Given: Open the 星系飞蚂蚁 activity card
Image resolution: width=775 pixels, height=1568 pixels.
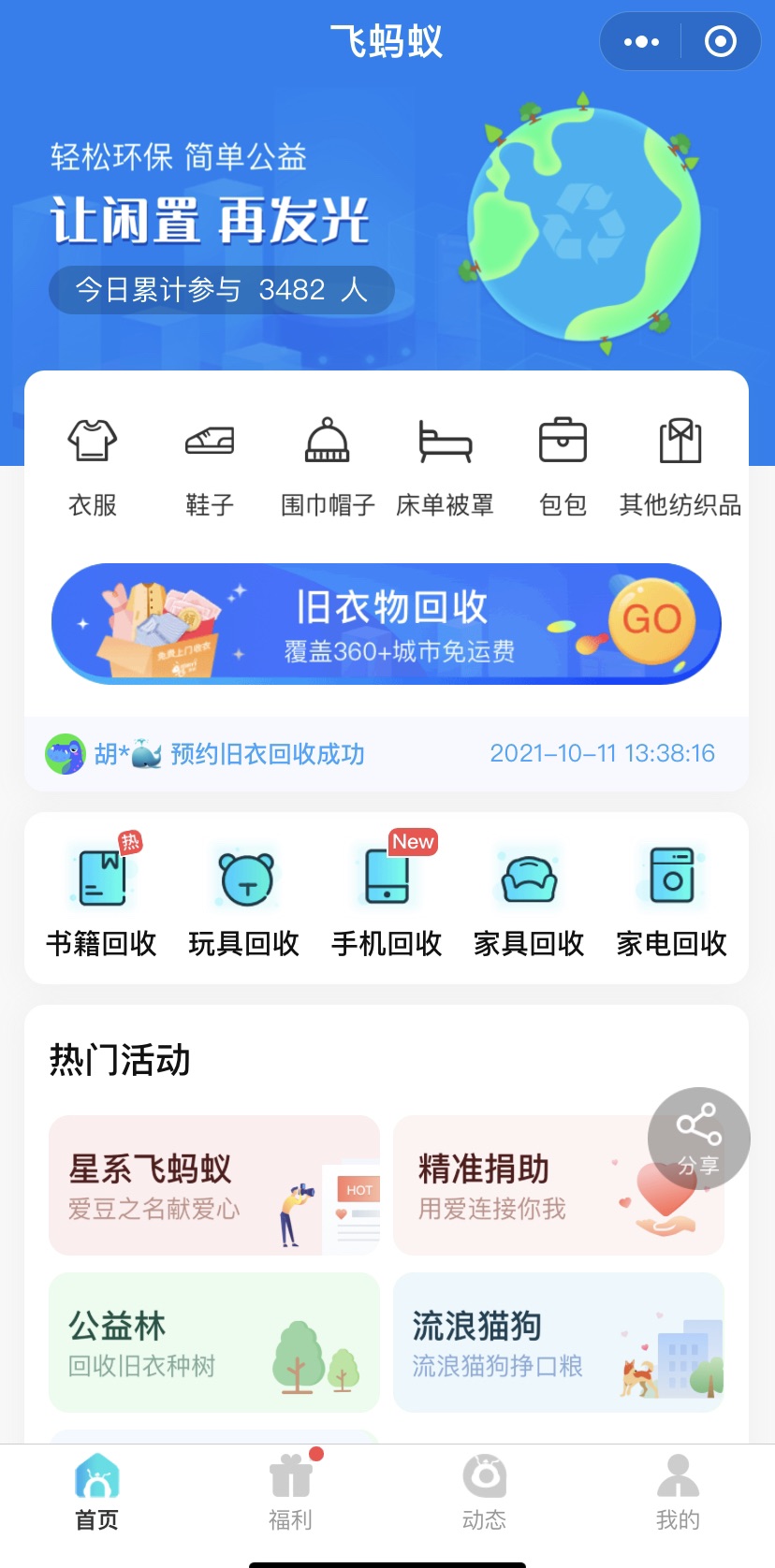Looking at the screenshot, I should [214, 1185].
